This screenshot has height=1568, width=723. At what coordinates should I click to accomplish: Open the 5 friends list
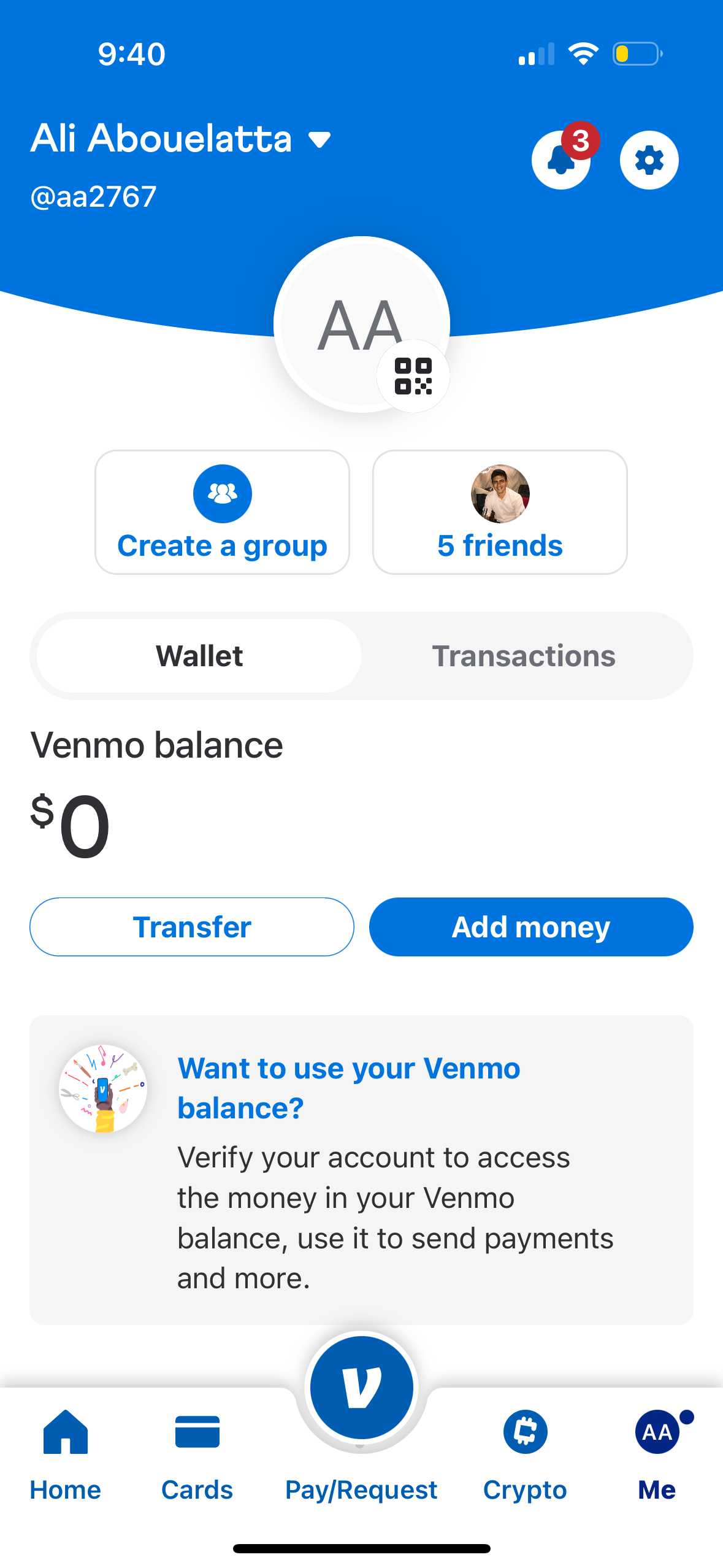click(x=499, y=545)
